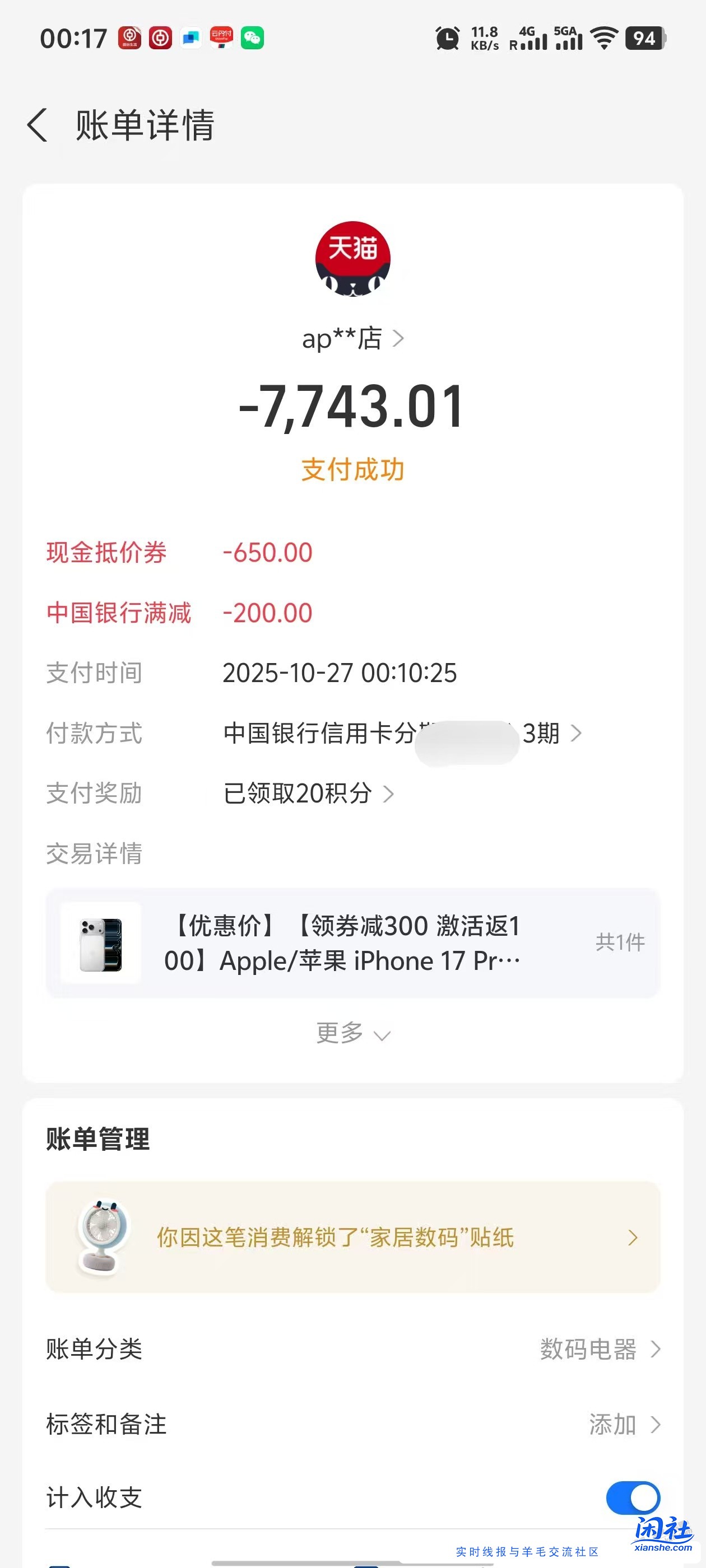Open the Tmall store logo
This screenshot has width=706, height=1568.
352,259
